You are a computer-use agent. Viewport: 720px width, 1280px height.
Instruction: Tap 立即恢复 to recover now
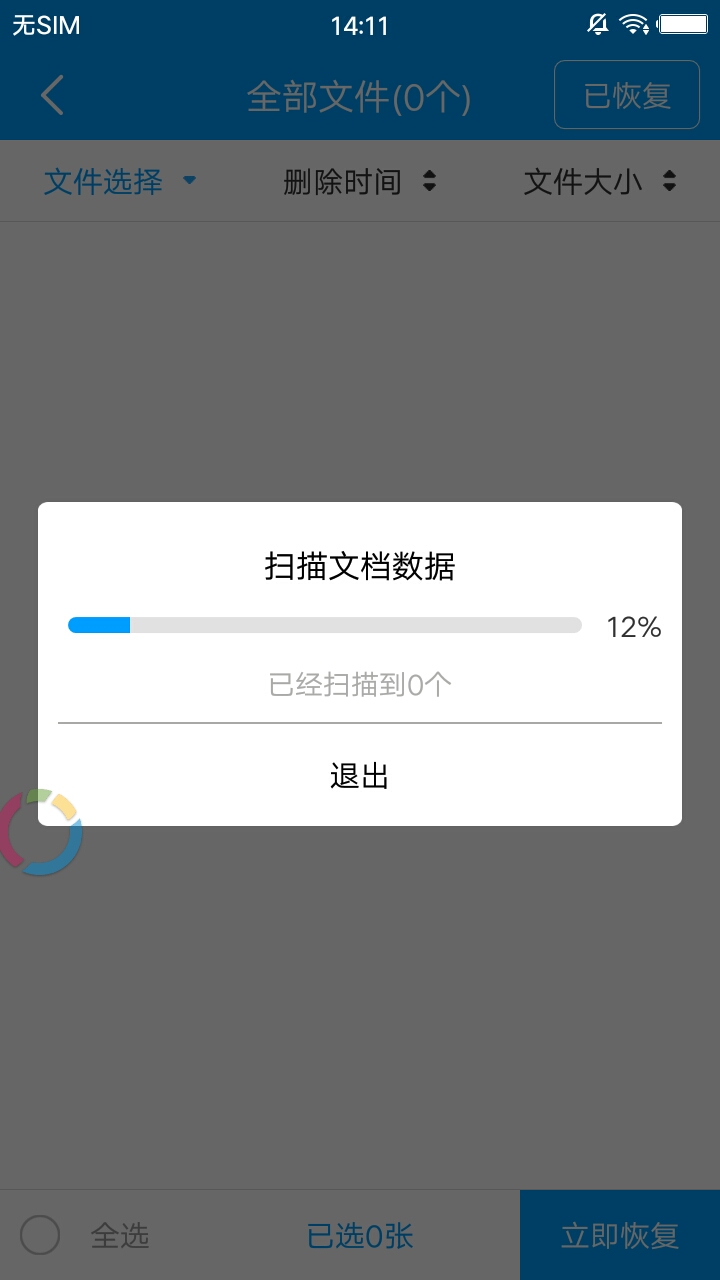(620, 1236)
